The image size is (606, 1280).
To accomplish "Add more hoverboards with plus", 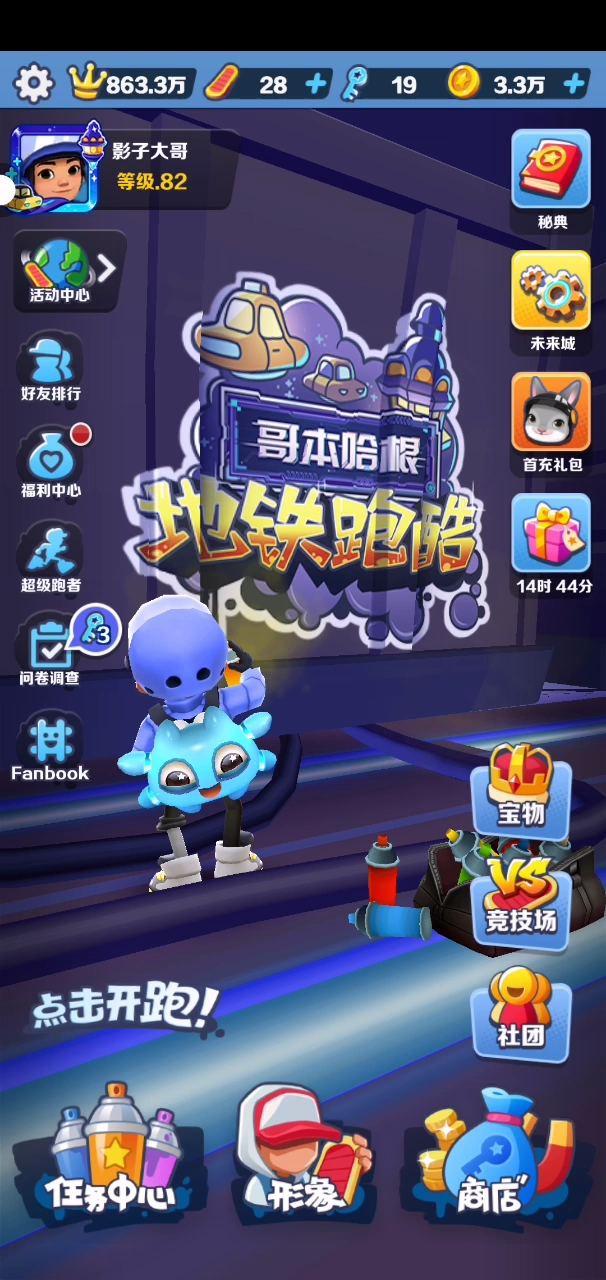I will click(x=316, y=84).
